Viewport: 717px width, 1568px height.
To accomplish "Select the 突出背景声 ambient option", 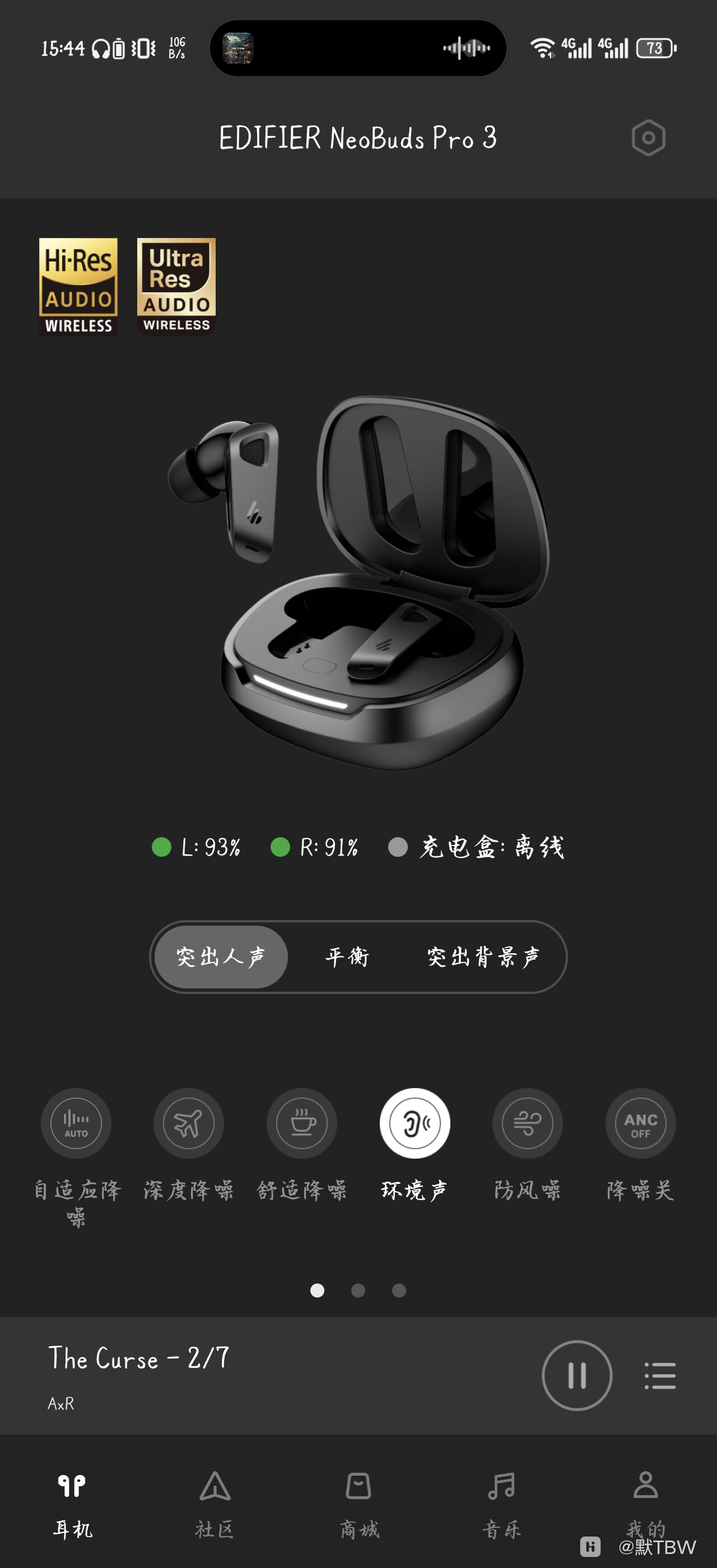I will click(x=483, y=956).
